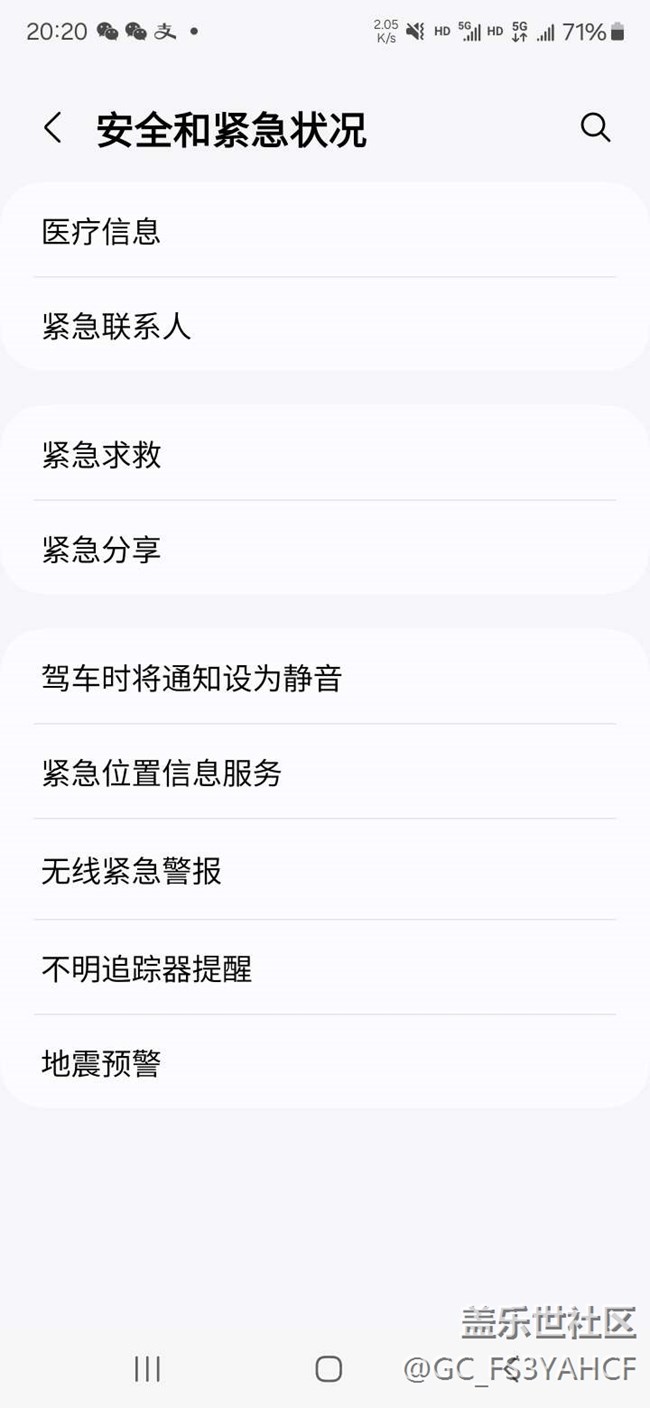
Task: Open 紧急位置信息服务
Action: (324, 773)
